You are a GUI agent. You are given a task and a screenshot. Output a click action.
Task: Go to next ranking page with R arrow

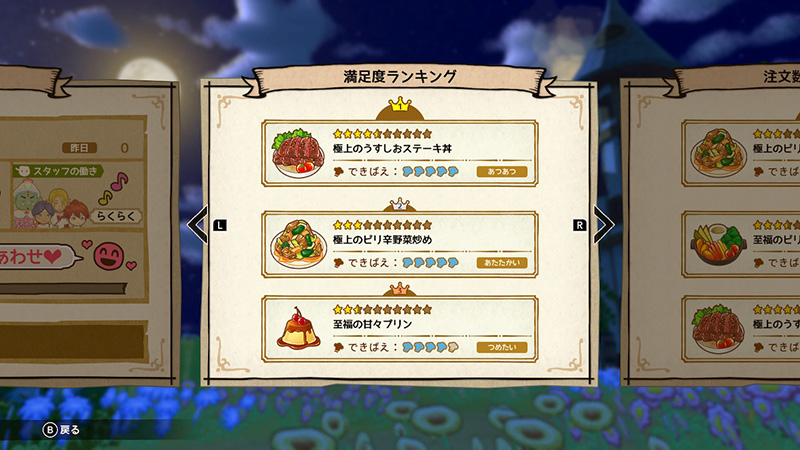pyautogui.click(x=602, y=225)
